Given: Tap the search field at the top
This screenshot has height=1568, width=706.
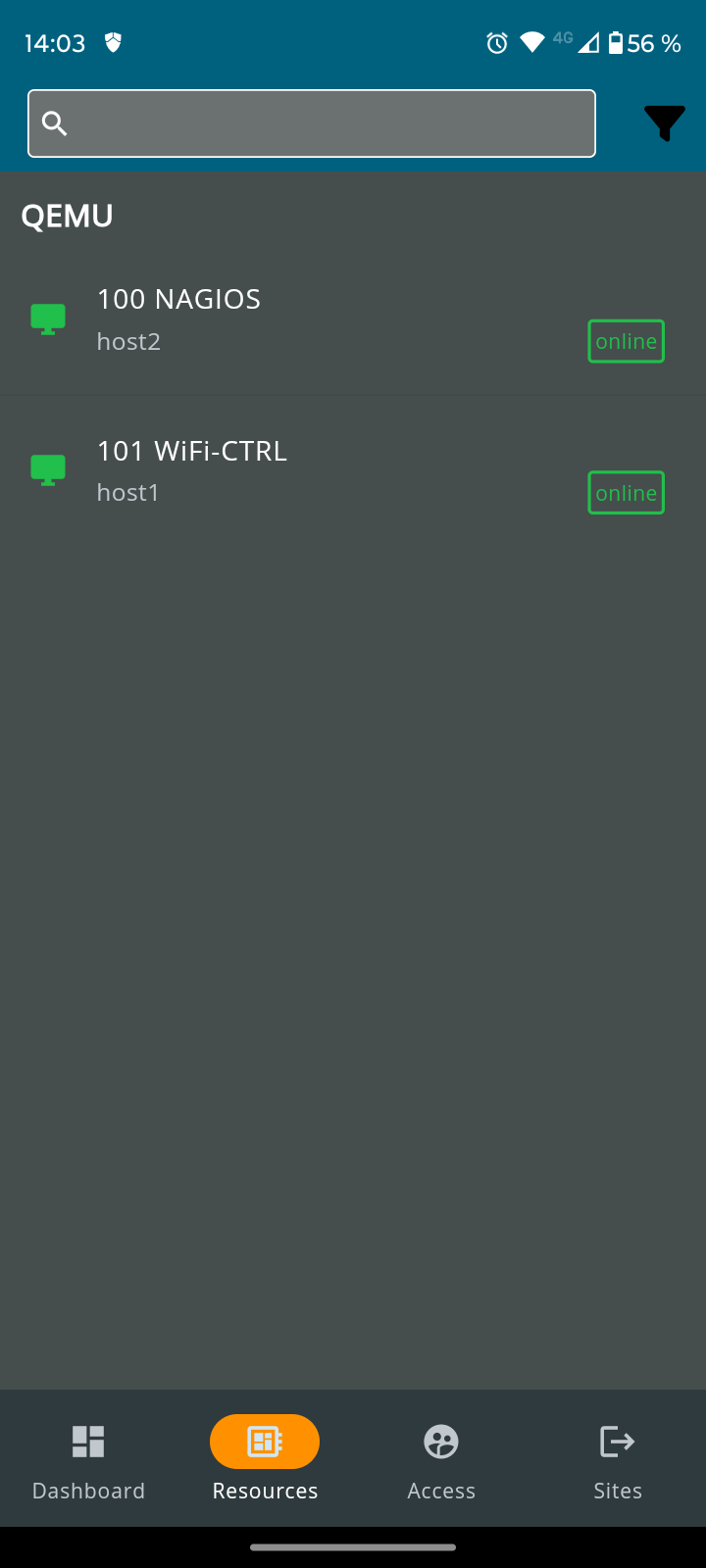Looking at the screenshot, I should [x=312, y=123].
